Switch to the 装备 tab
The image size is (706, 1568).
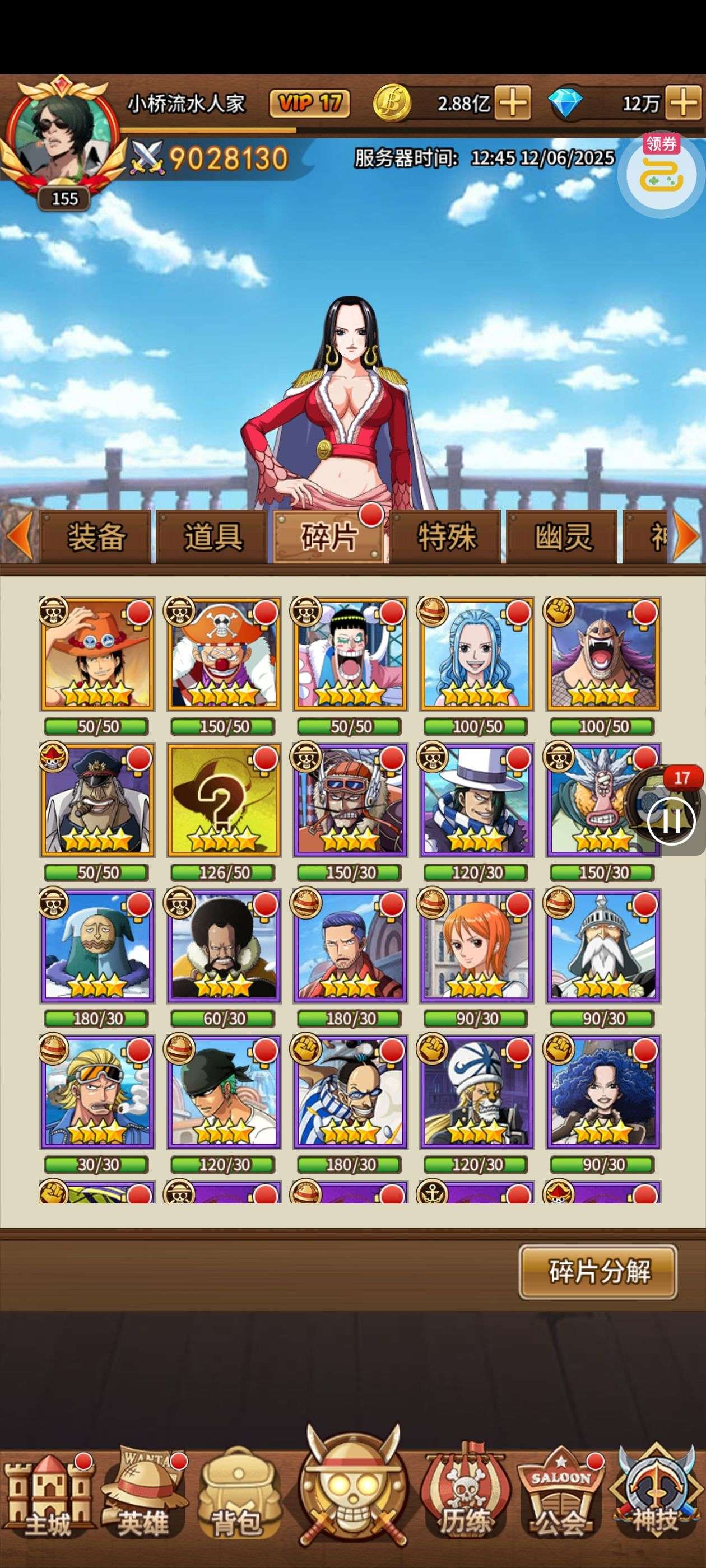(95, 537)
